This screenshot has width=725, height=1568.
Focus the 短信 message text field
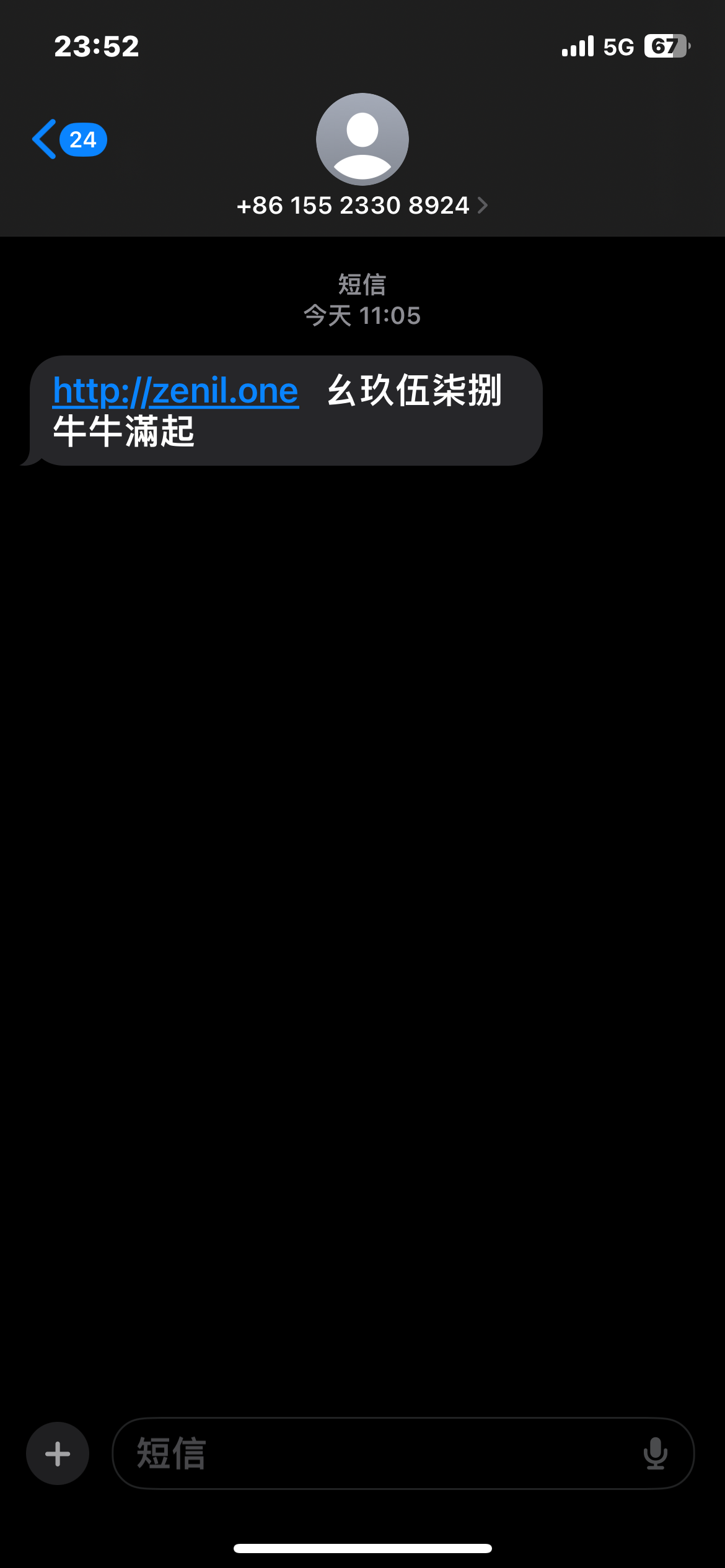pyautogui.click(x=372, y=1453)
